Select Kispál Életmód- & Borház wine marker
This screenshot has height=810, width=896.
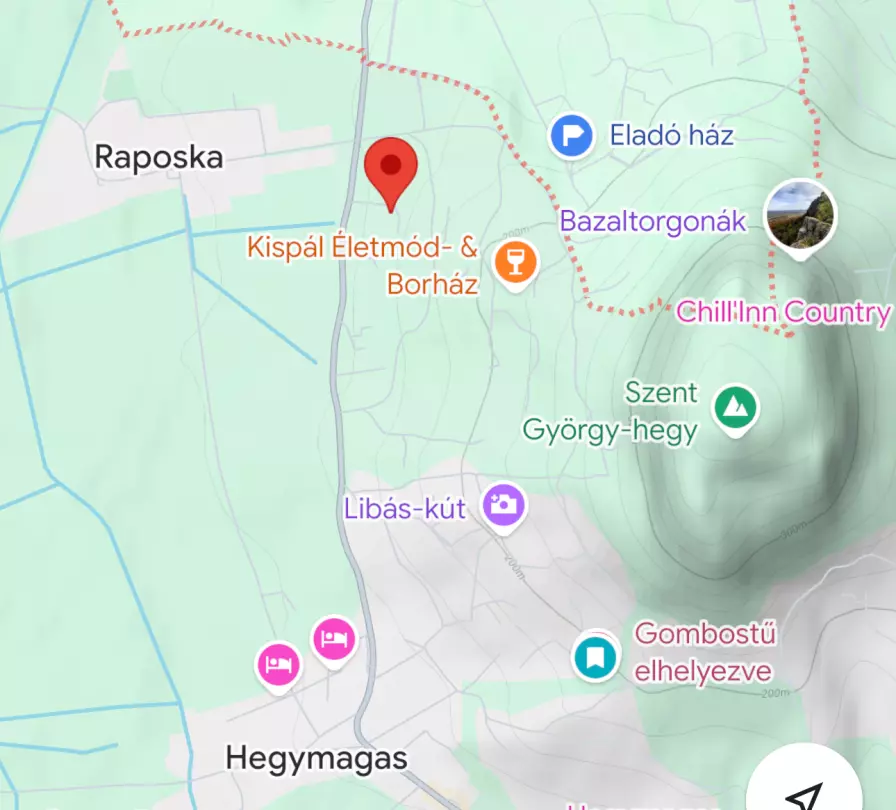(x=516, y=264)
